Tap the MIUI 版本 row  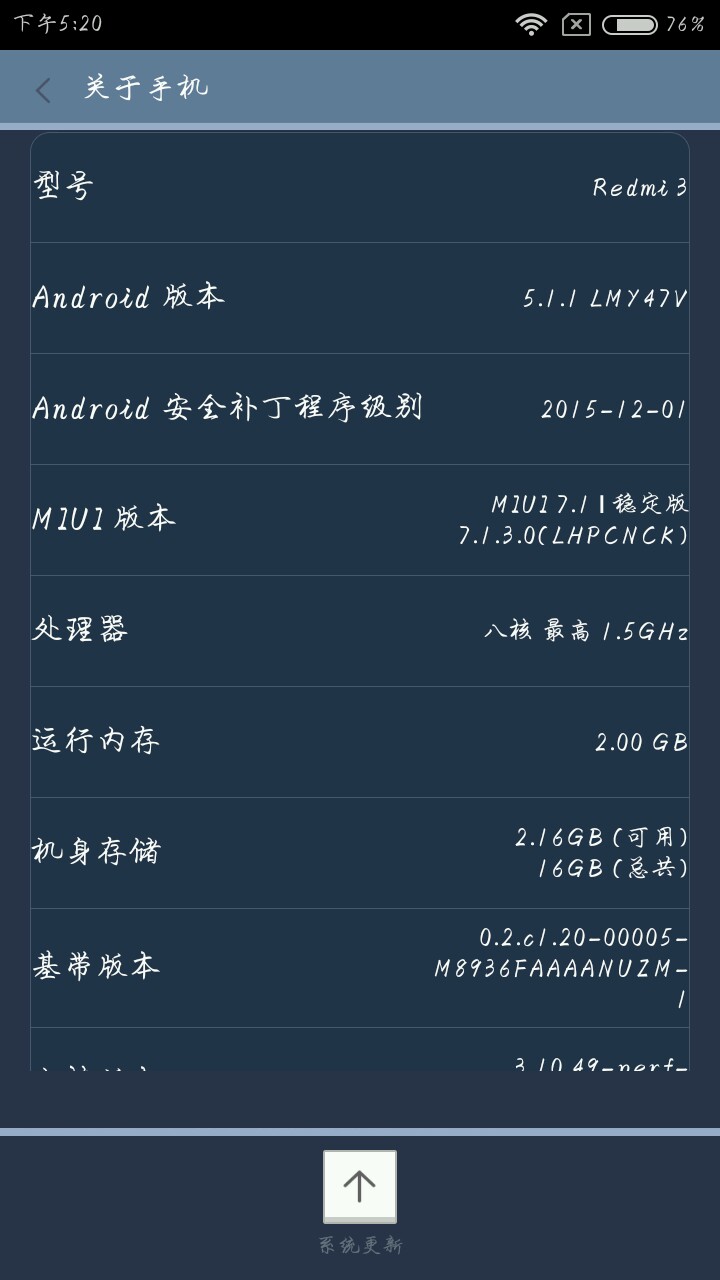360,520
